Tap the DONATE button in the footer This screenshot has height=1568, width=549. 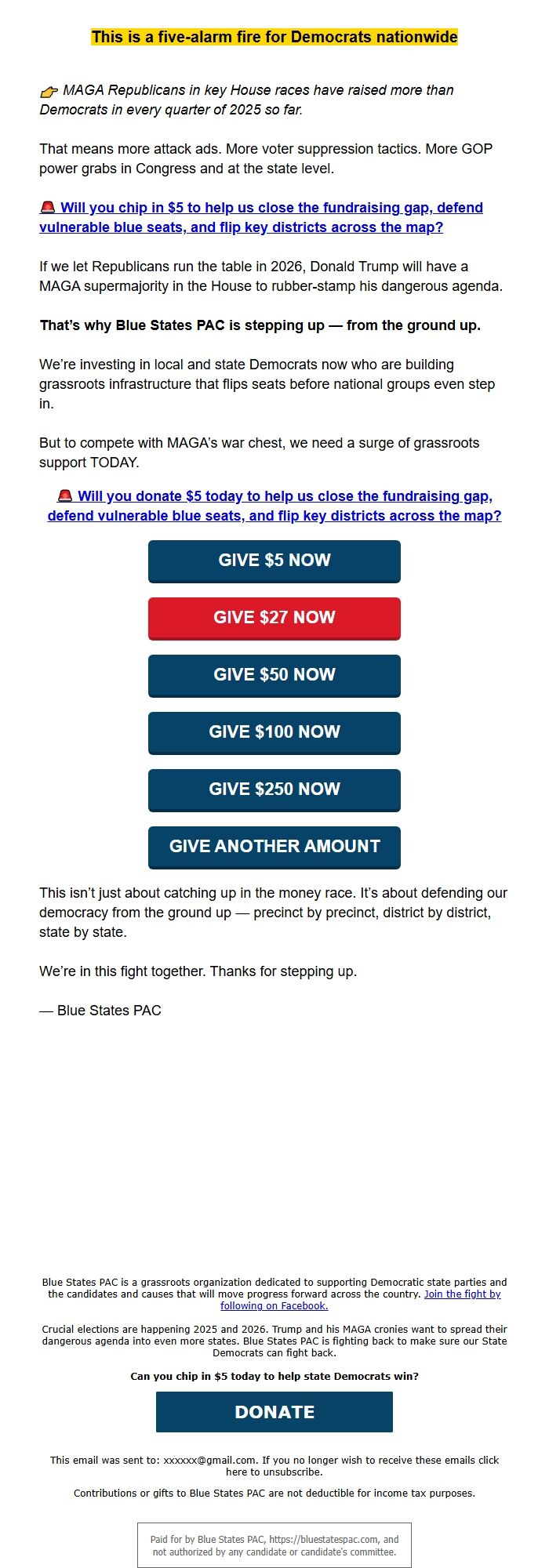(274, 1412)
